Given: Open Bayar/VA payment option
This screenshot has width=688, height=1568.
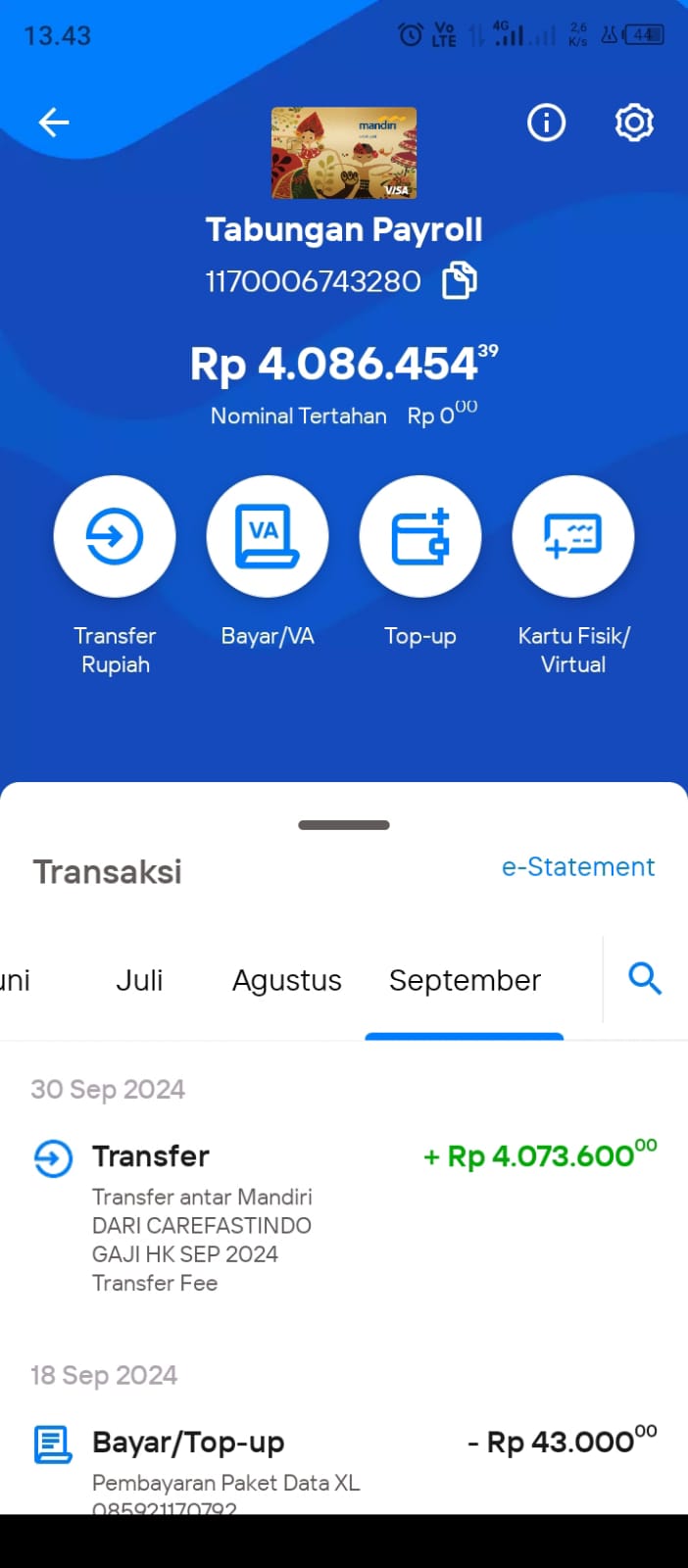Looking at the screenshot, I should [268, 536].
